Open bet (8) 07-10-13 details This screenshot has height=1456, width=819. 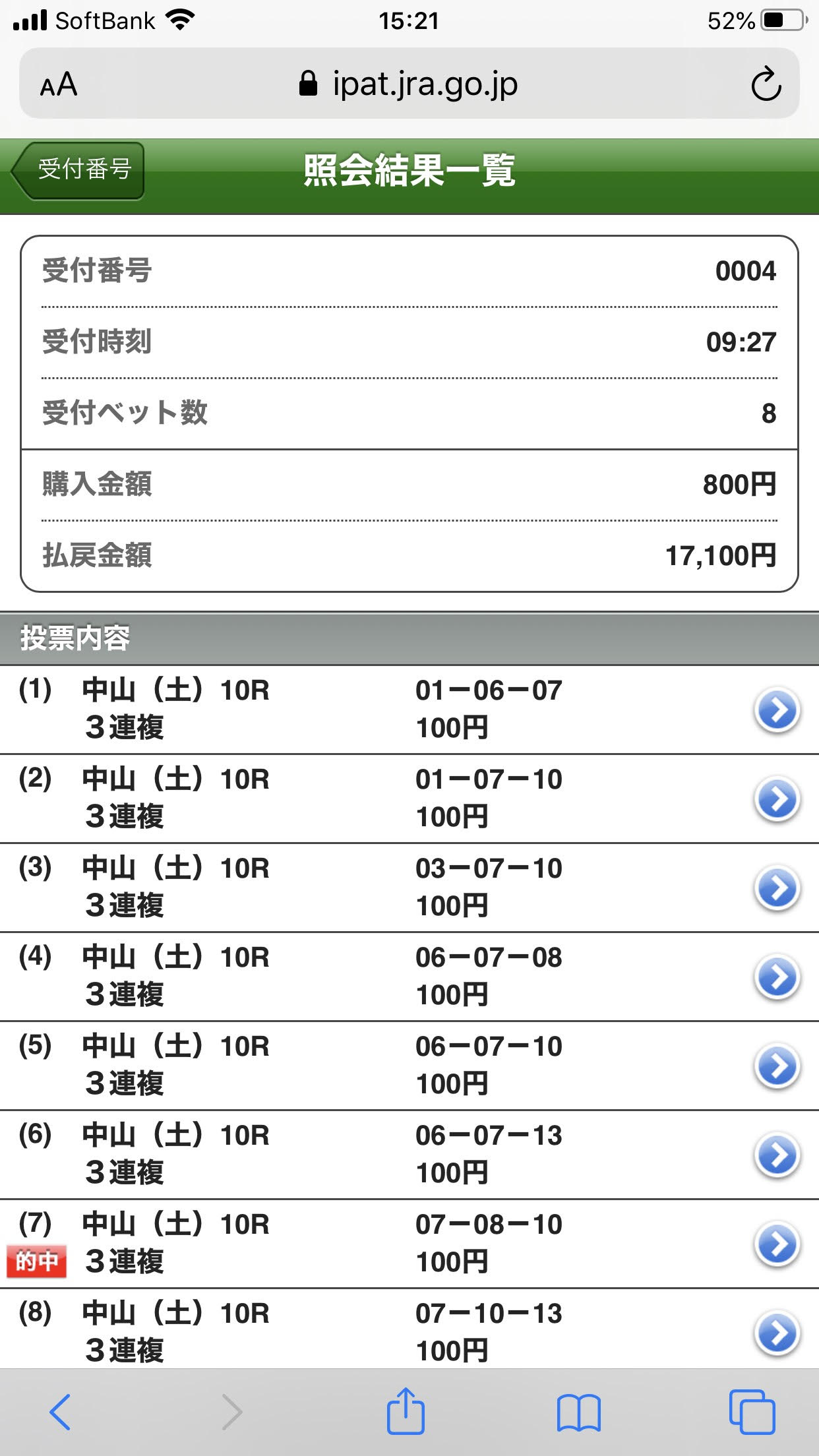click(777, 1333)
